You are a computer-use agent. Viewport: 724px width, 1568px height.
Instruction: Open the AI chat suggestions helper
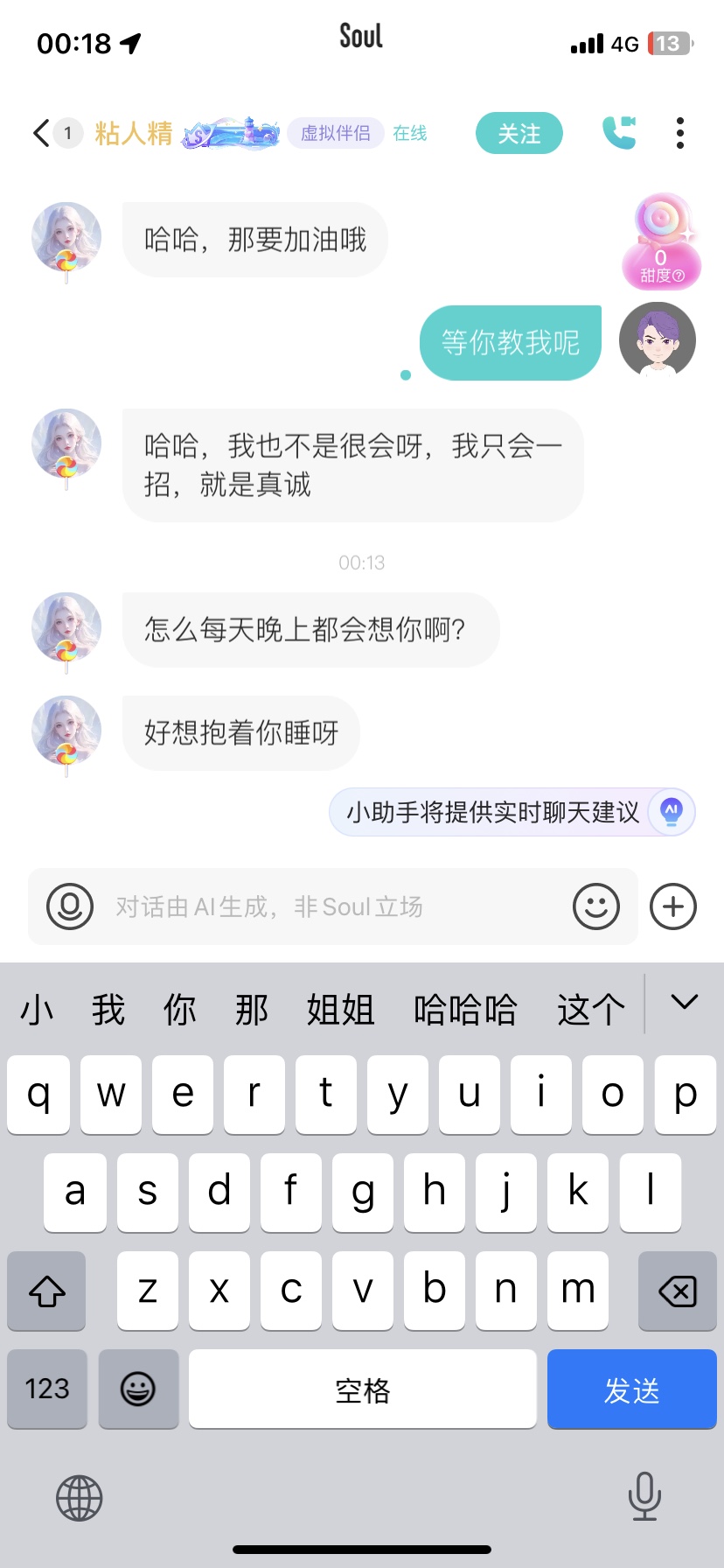point(512,812)
